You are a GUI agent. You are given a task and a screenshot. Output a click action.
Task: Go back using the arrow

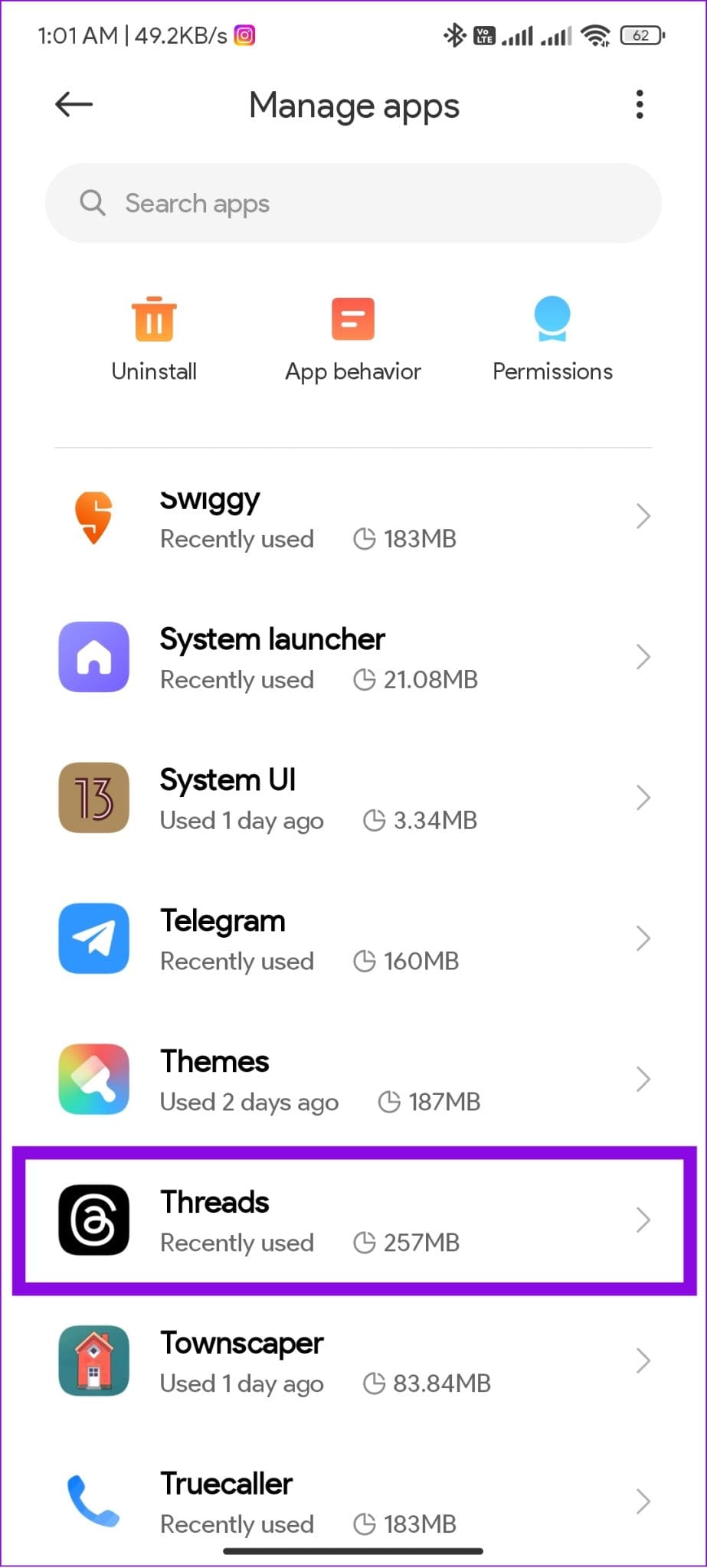pos(74,104)
